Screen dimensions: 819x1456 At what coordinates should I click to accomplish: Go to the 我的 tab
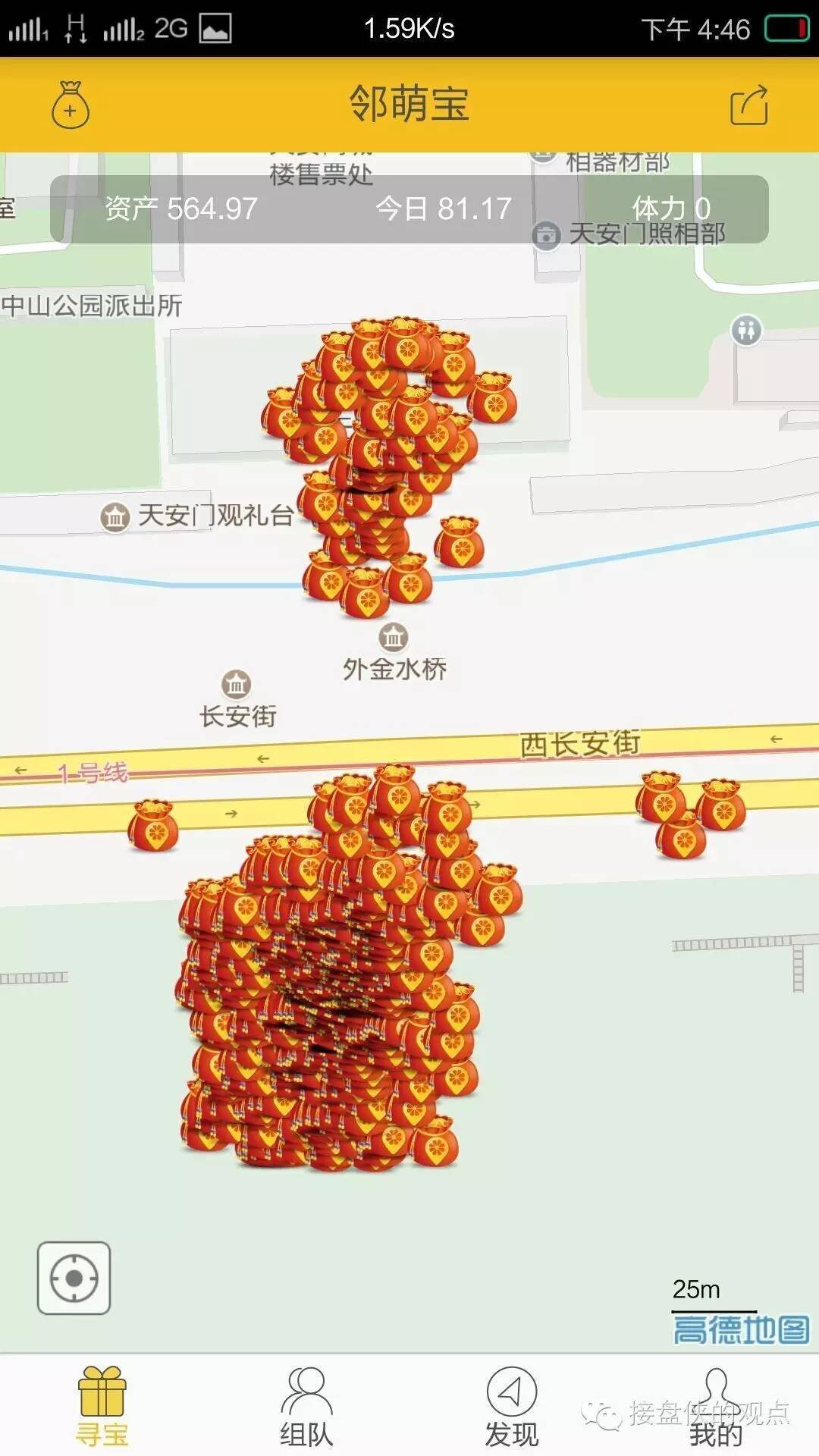pos(716,1407)
